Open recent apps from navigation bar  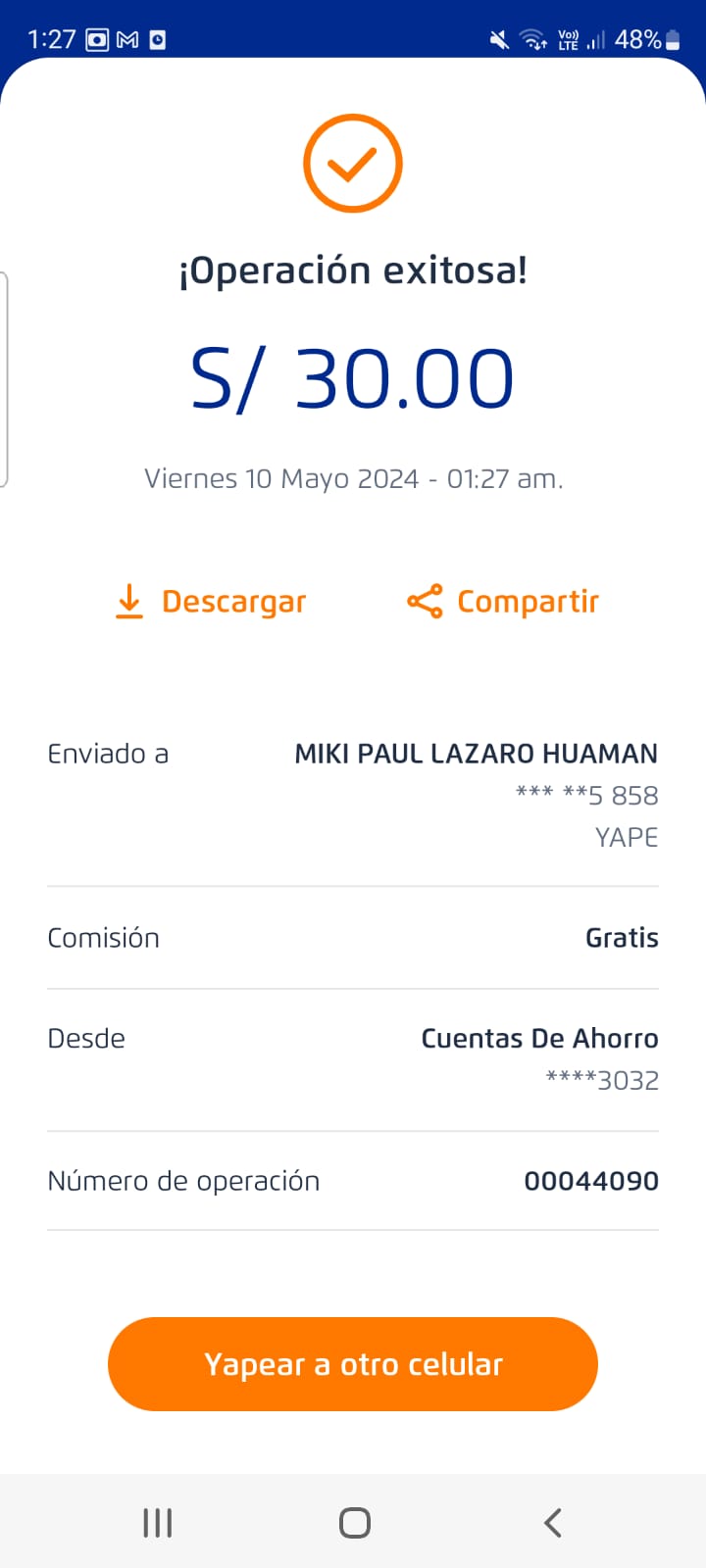click(x=157, y=1523)
